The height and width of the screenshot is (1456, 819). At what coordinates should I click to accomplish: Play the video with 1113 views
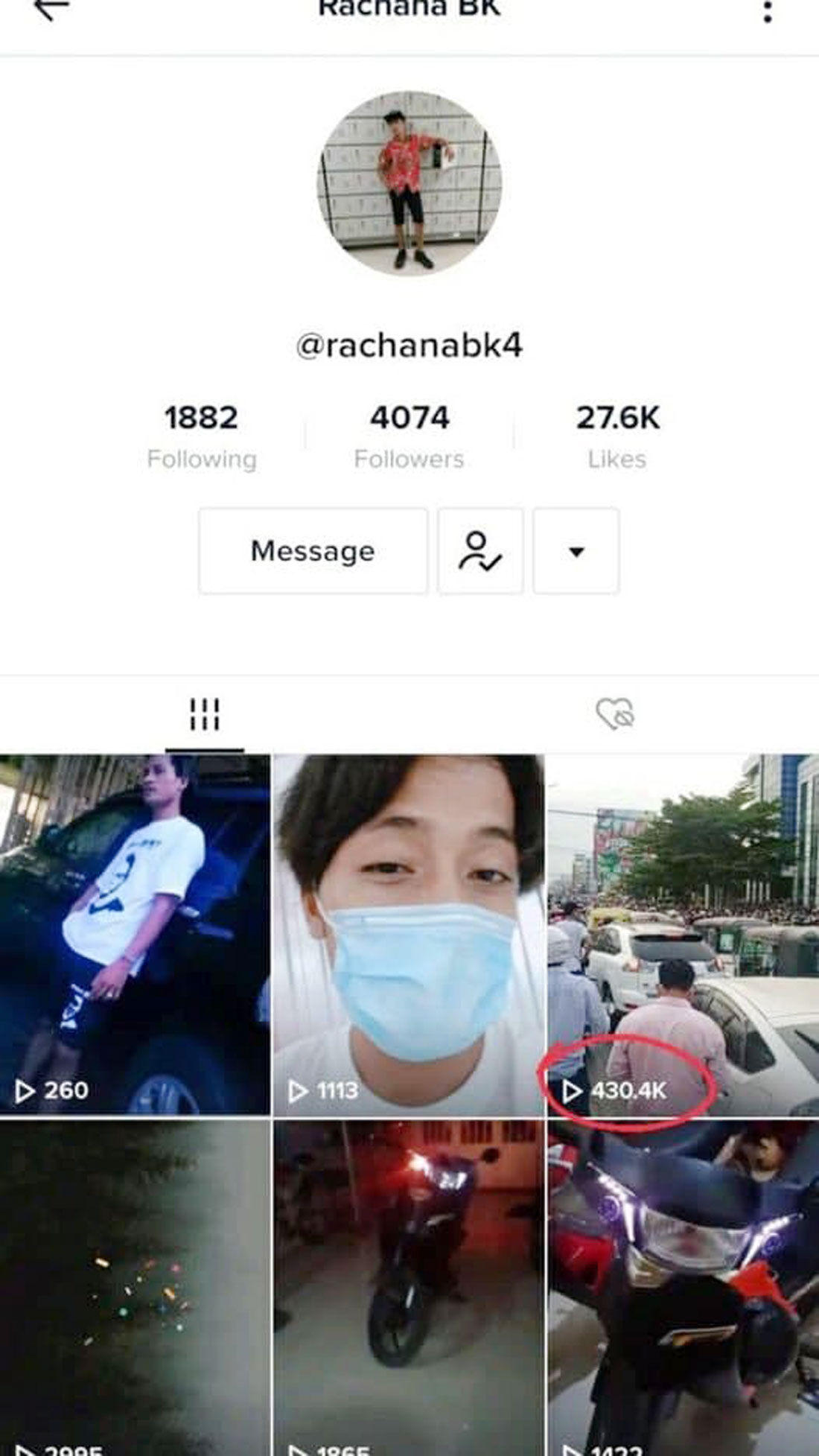tap(409, 935)
